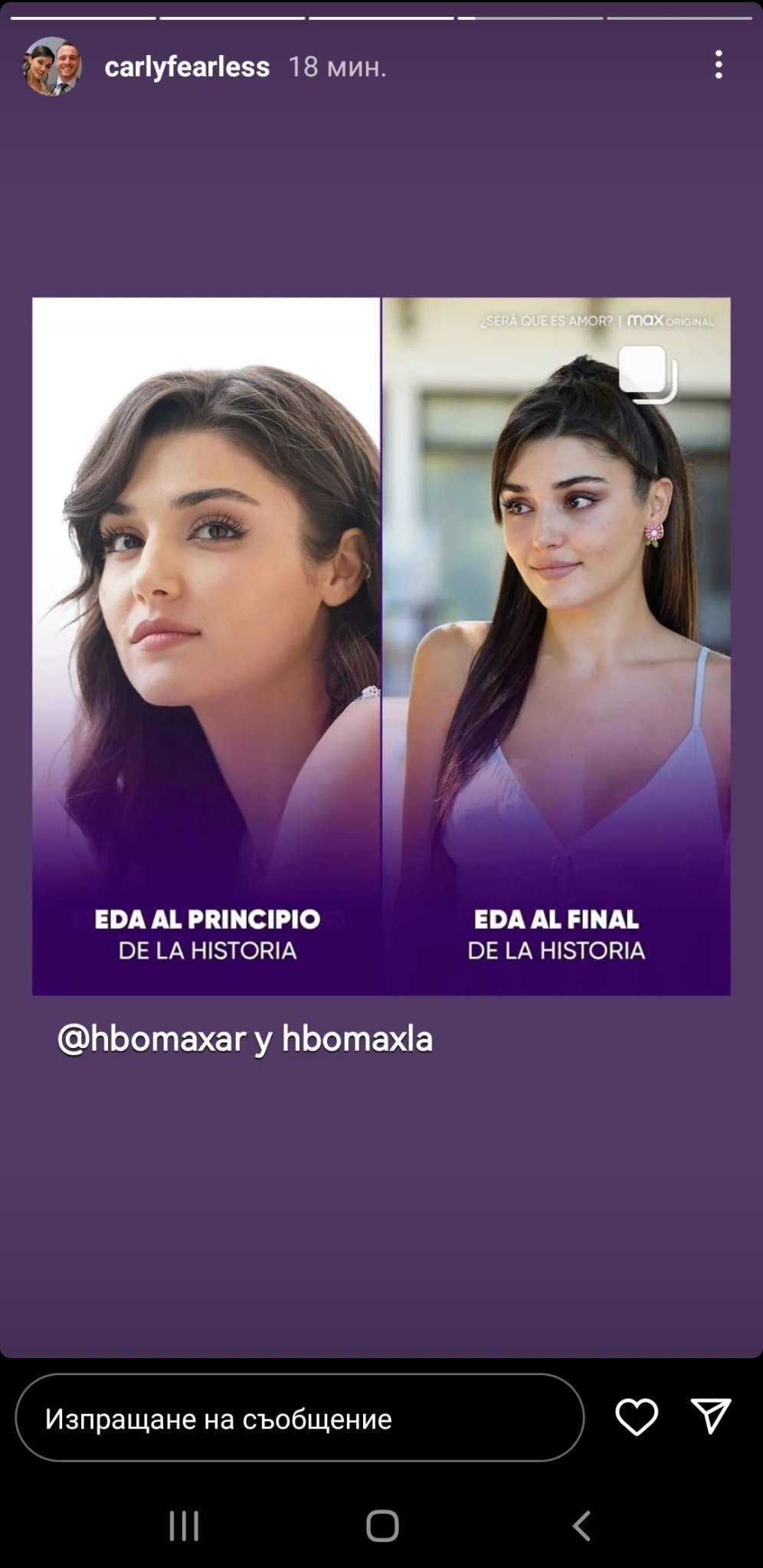The width and height of the screenshot is (763, 1568).
Task: Tap the message input field
Action: 299,1419
